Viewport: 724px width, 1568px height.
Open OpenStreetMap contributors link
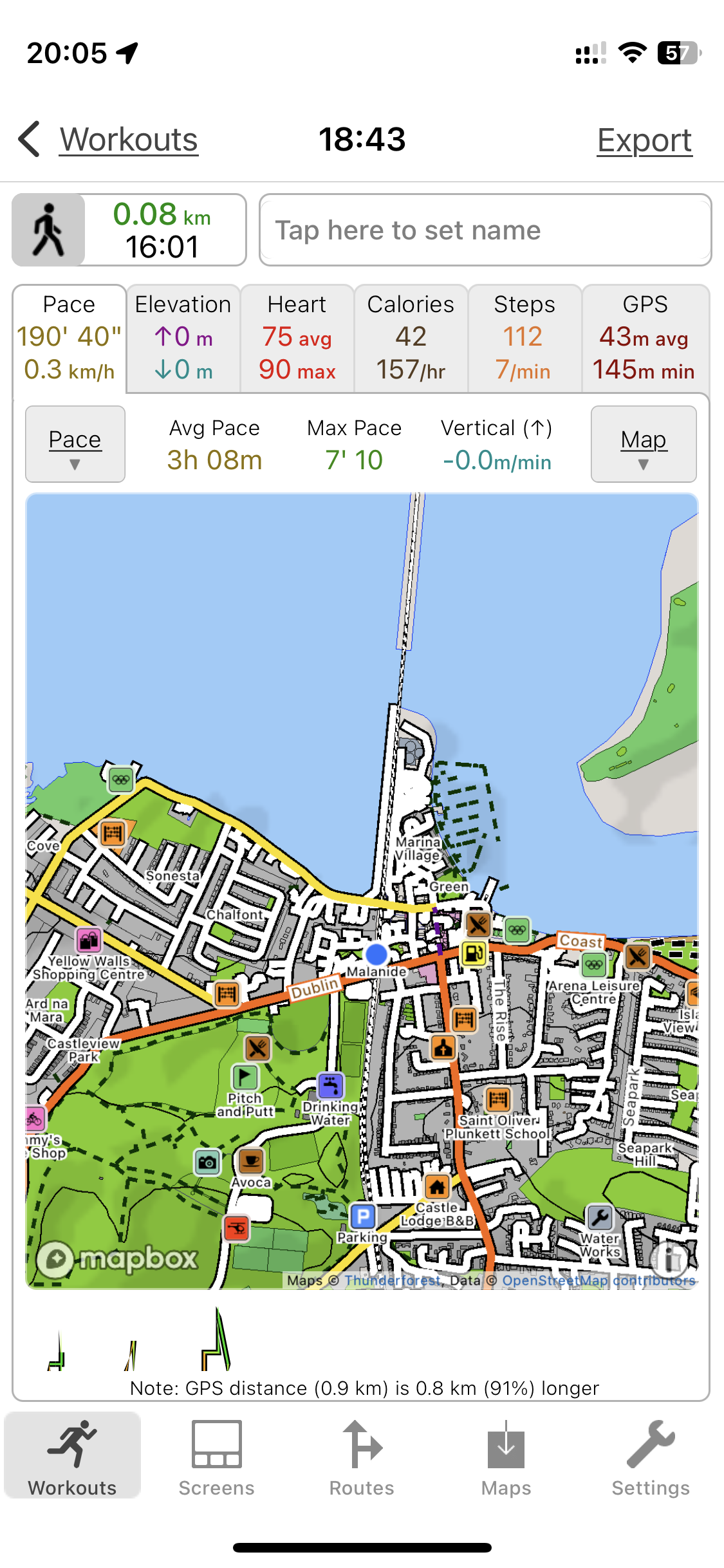click(x=599, y=1280)
